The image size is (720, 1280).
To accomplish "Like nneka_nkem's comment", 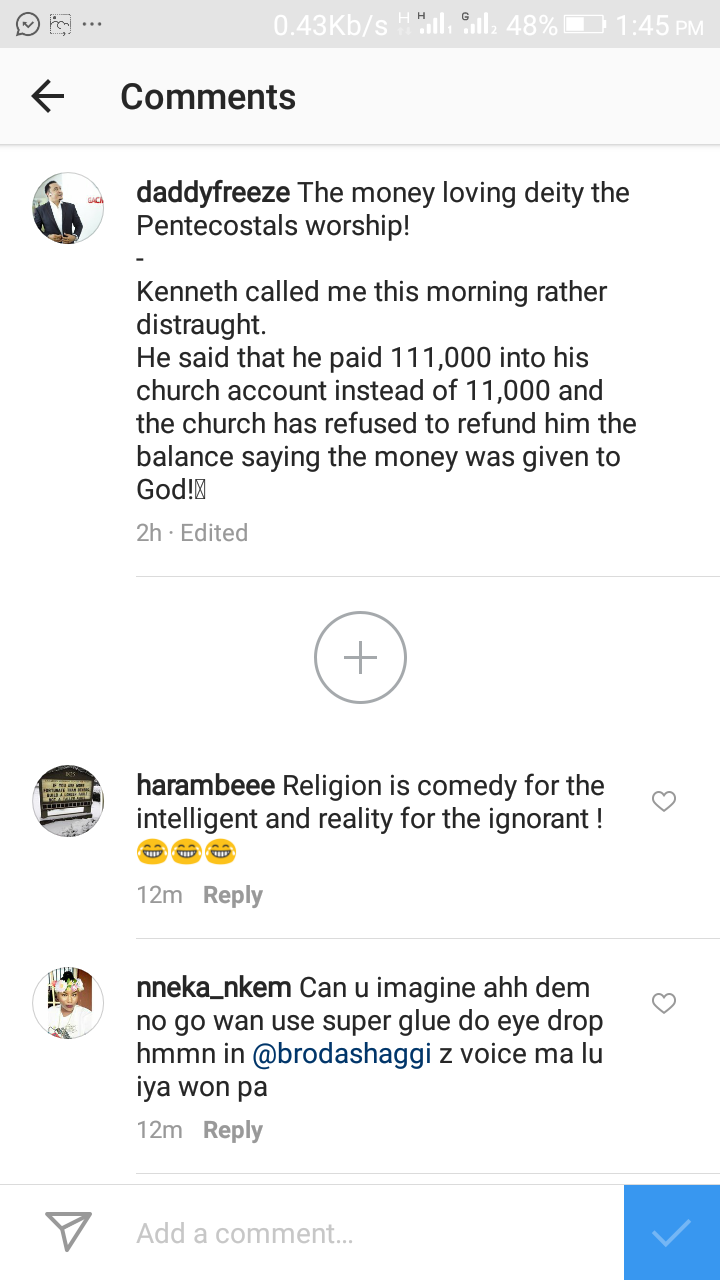I will click(664, 1003).
